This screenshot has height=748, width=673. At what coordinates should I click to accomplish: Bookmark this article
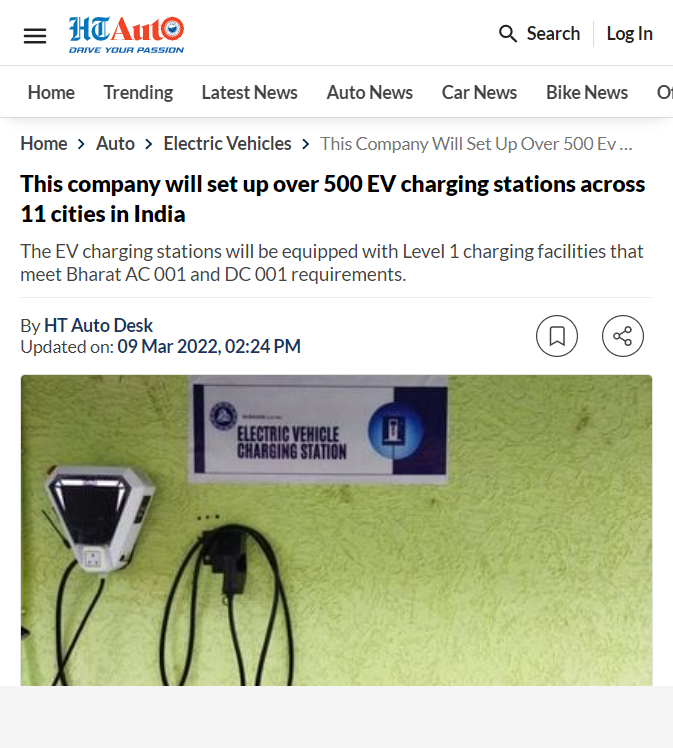click(x=557, y=336)
